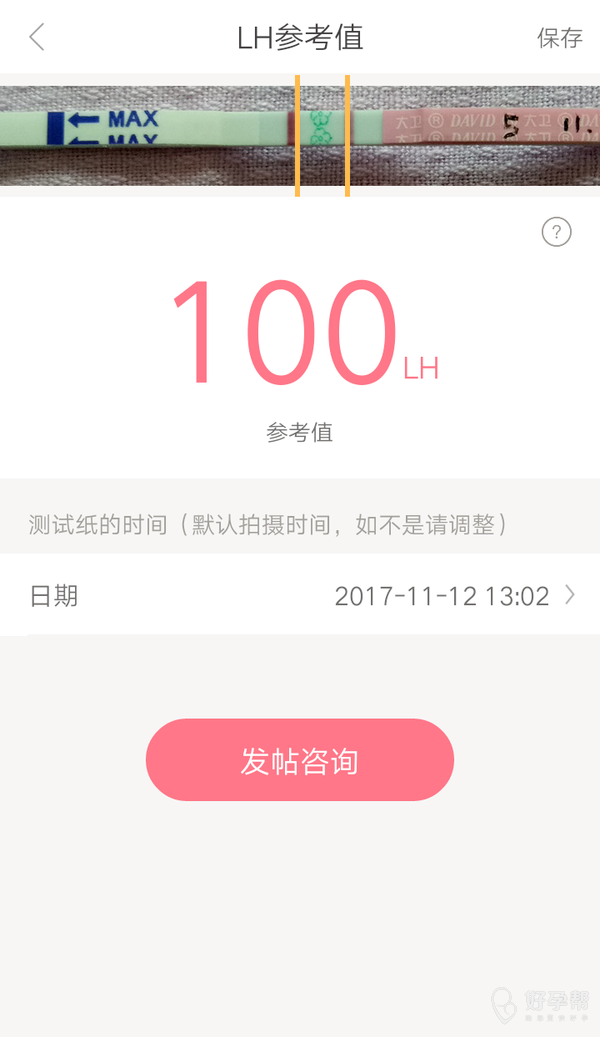Tap 保存 to save the LH value

[559, 38]
